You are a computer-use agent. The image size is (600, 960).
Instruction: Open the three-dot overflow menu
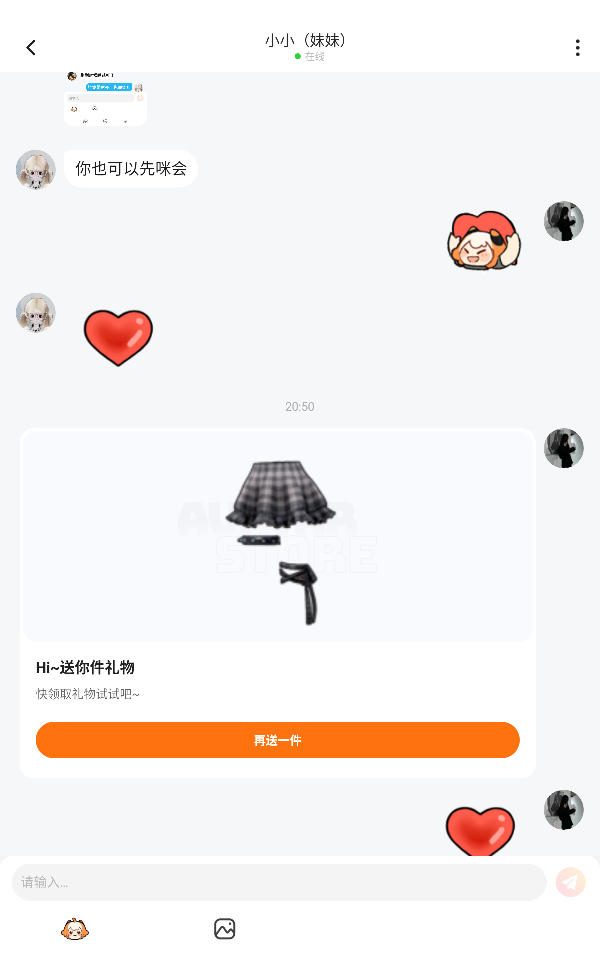click(x=577, y=48)
